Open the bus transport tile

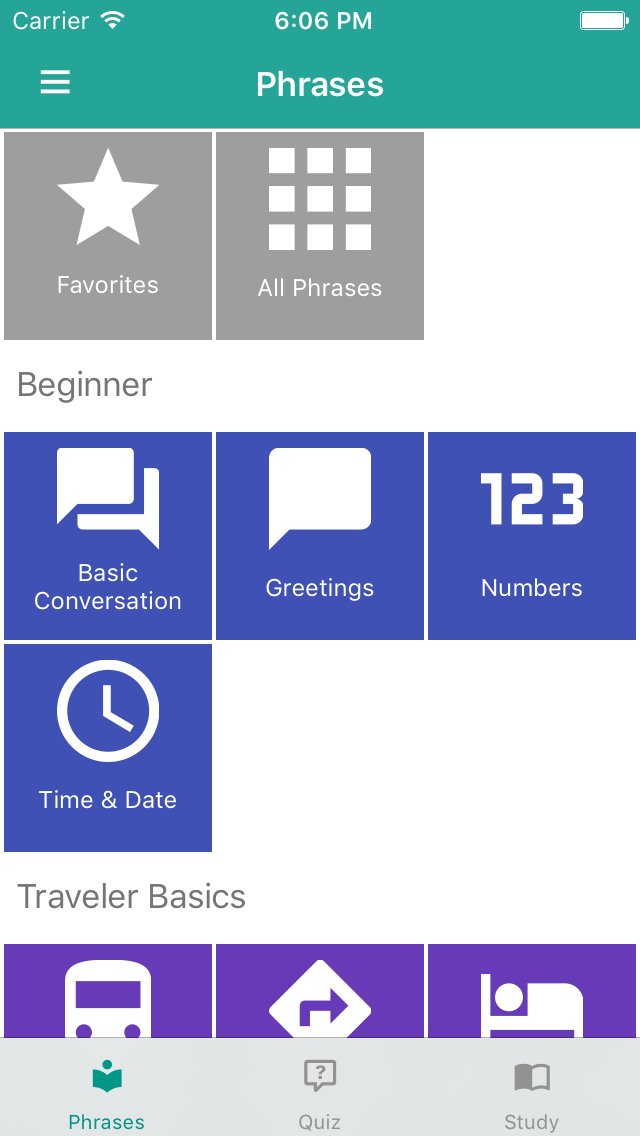108,992
